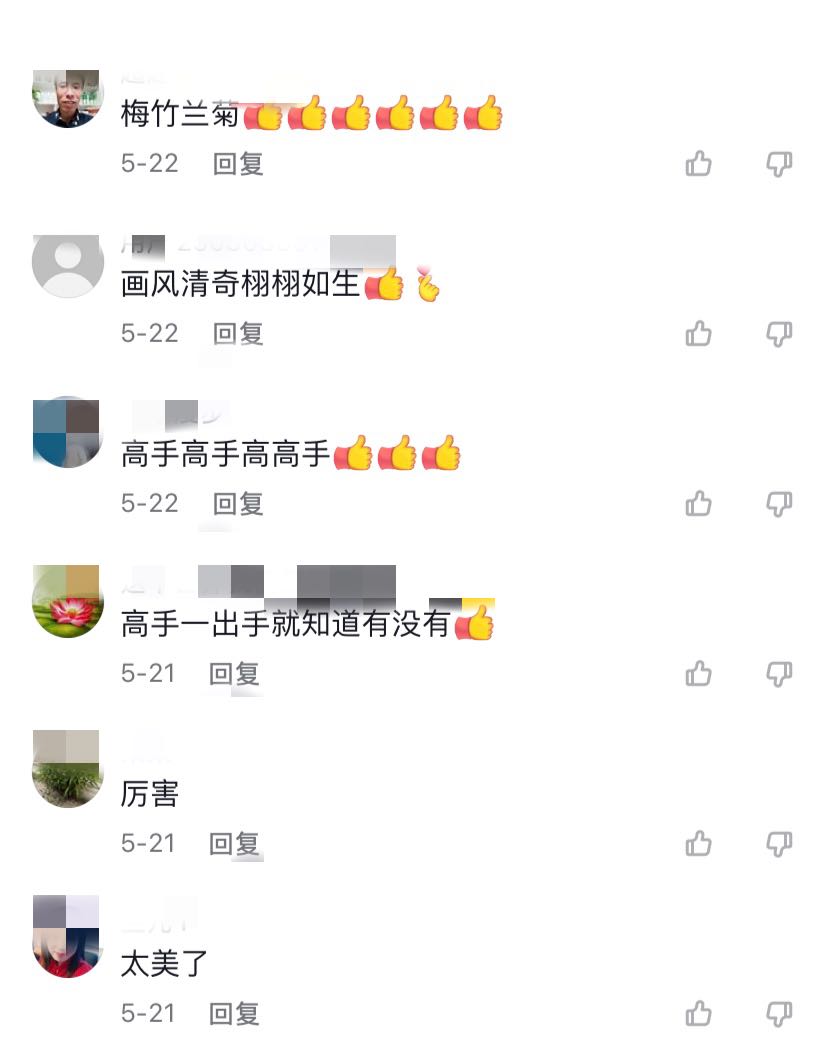Reply to the comment 高手高手高高手

click(238, 504)
